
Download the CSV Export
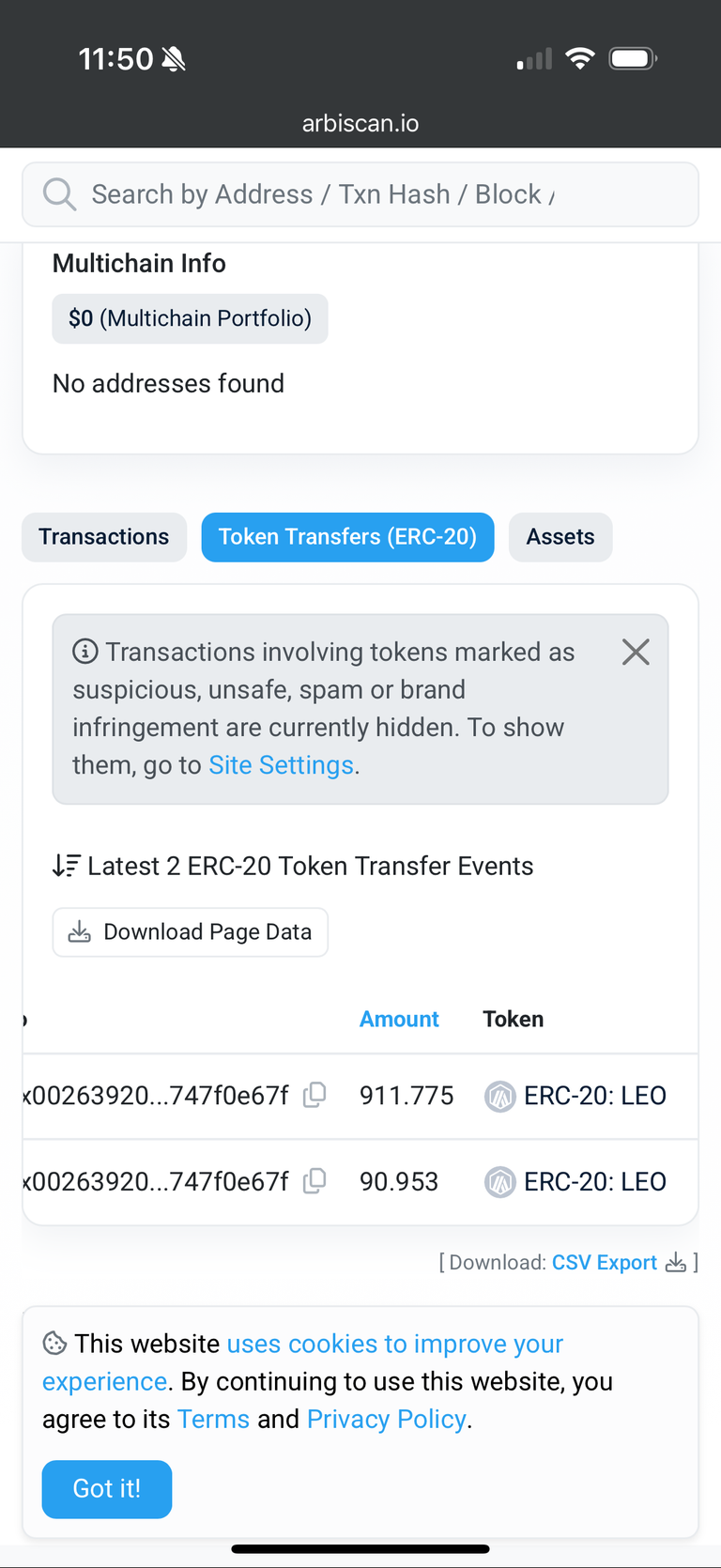619,1263
